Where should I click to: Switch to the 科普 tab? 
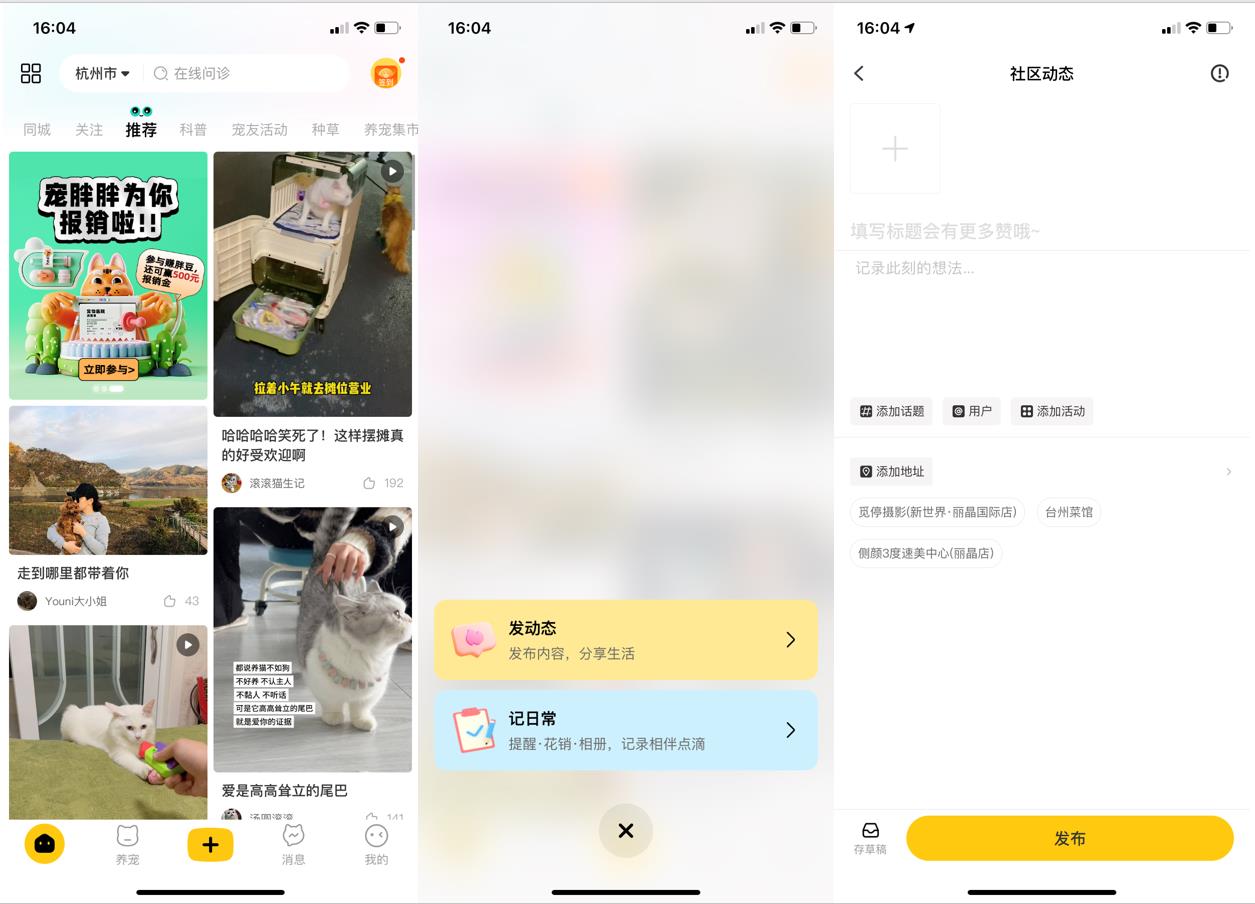point(193,130)
